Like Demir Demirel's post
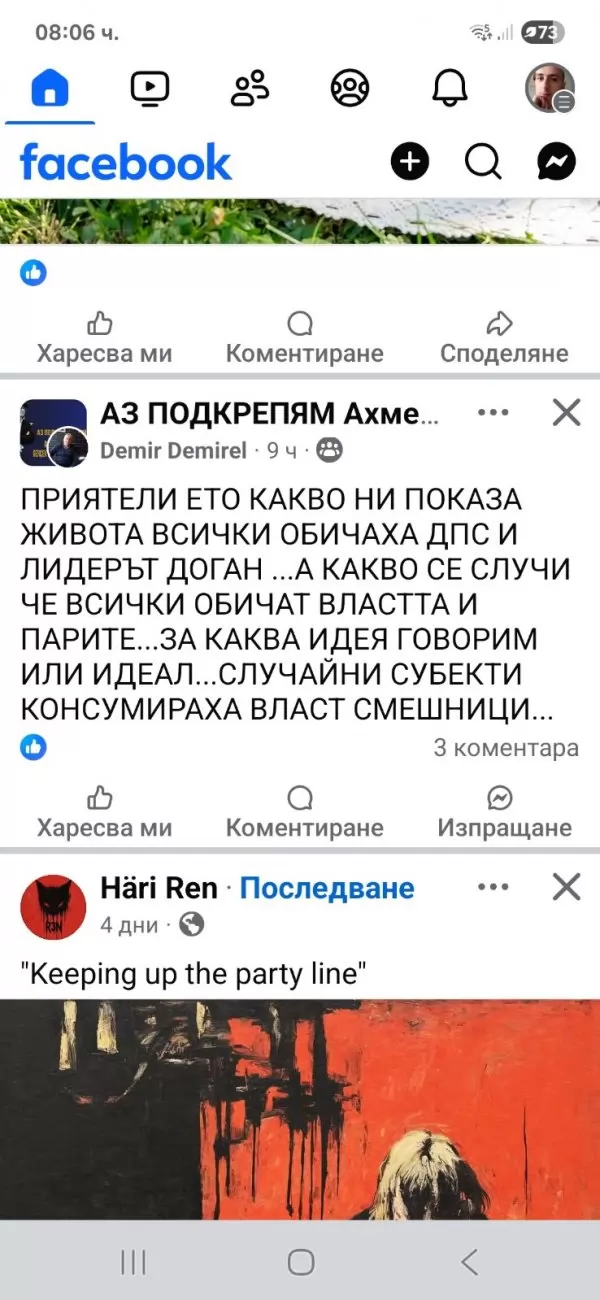Viewport: 600px width, 1300px height. tap(104, 811)
